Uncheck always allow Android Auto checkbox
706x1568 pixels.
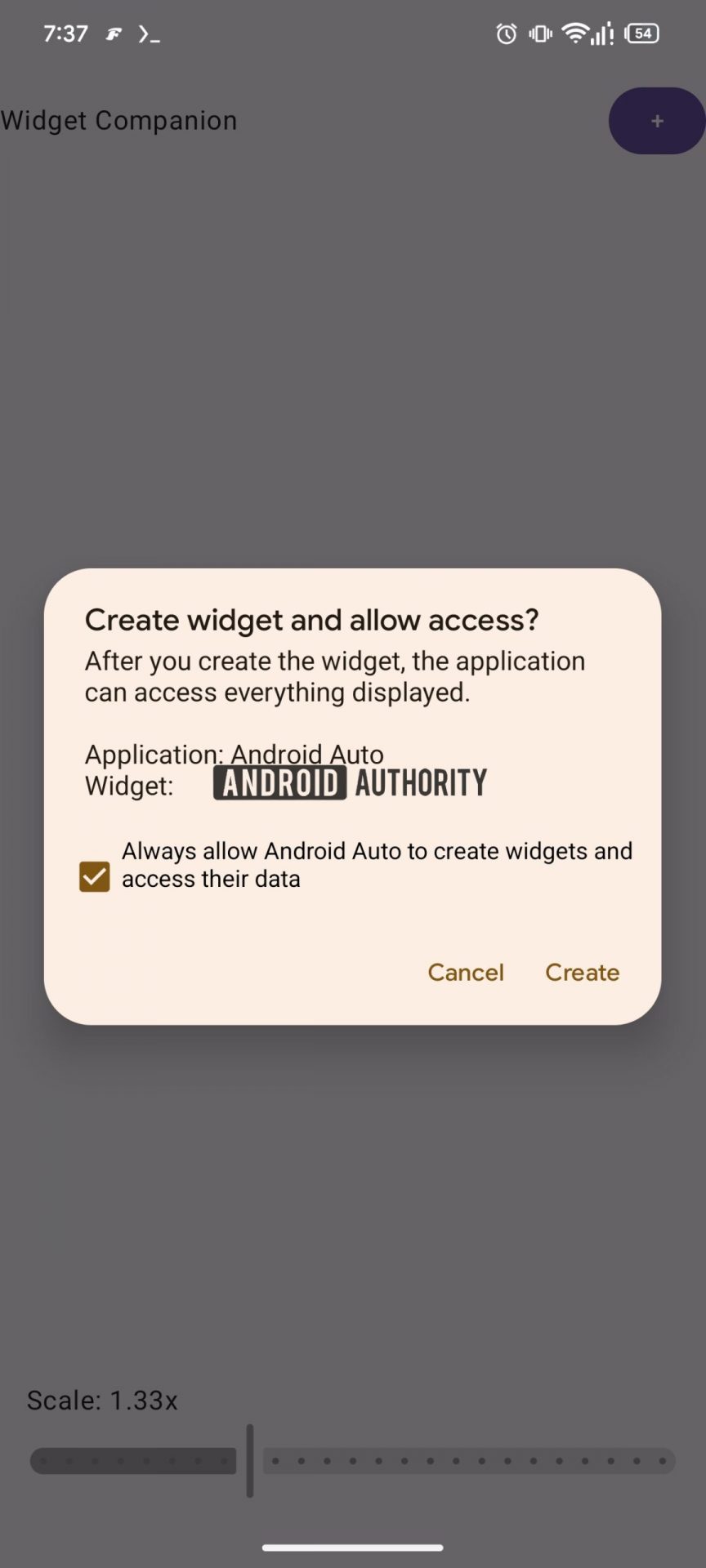click(95, 877)
